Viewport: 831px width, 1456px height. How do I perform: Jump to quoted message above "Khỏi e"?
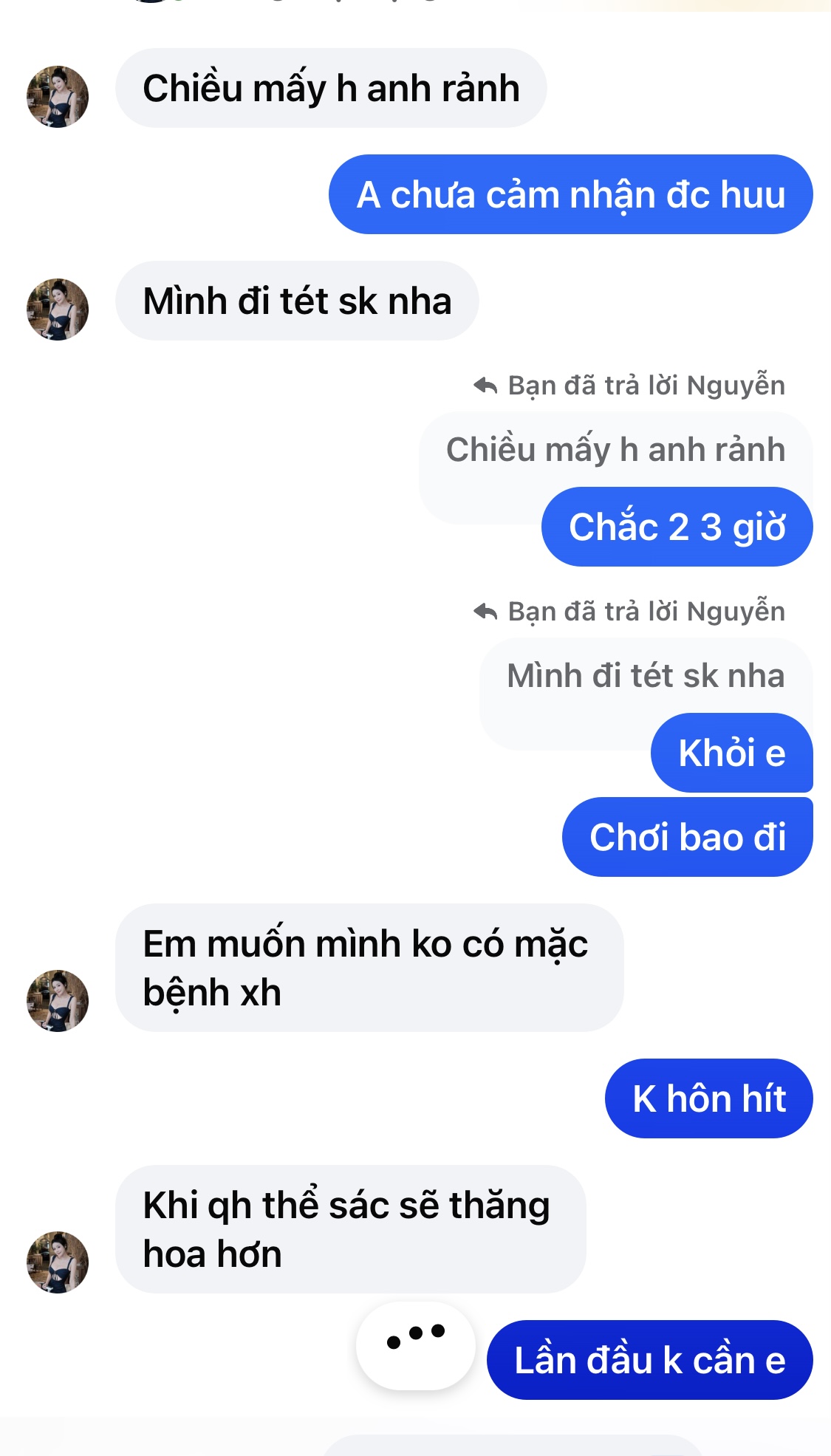645,676
